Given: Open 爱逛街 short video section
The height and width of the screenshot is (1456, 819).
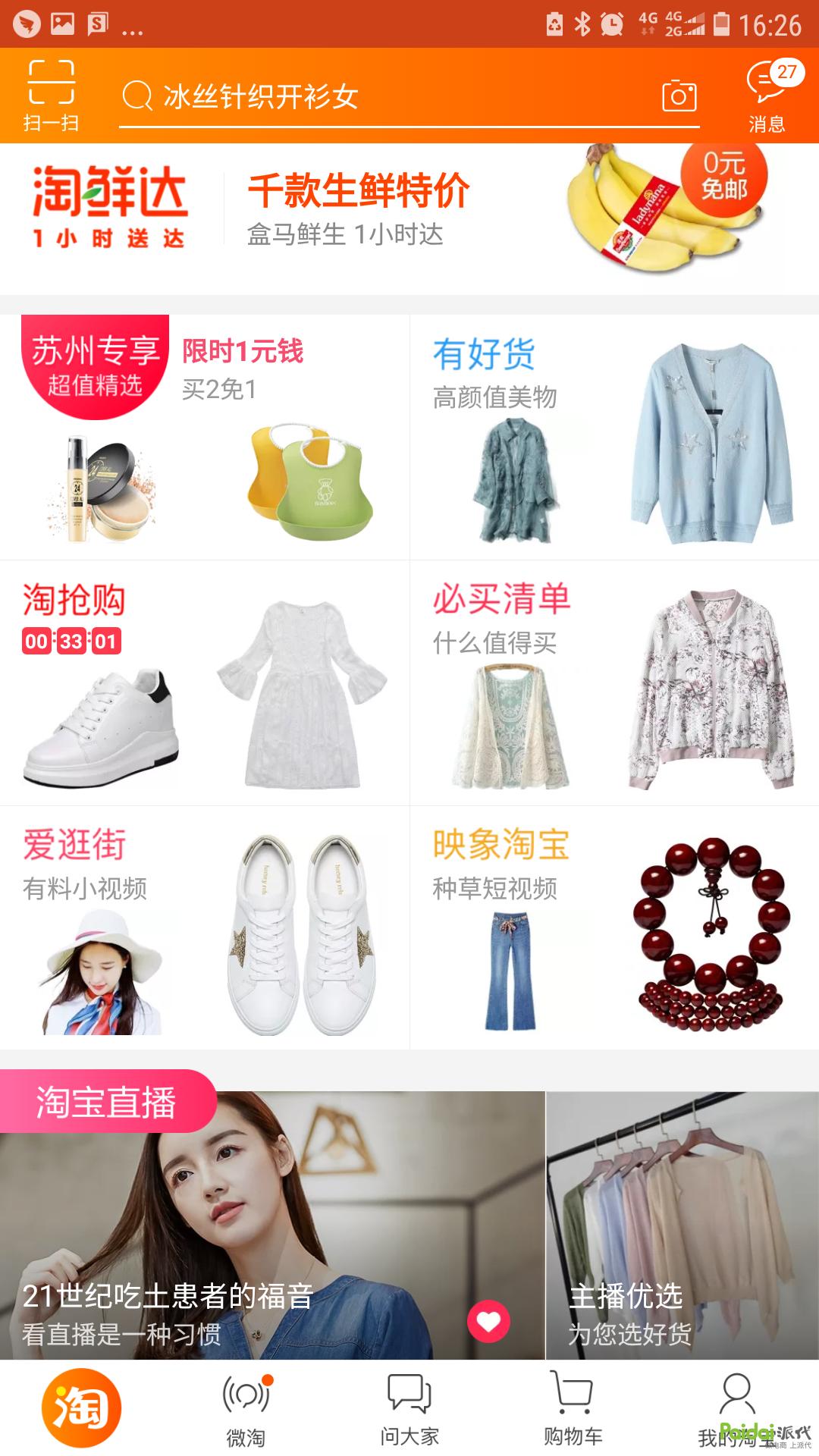Looking at the screenshot, I should pyautogui.click(x=76, y=842).
